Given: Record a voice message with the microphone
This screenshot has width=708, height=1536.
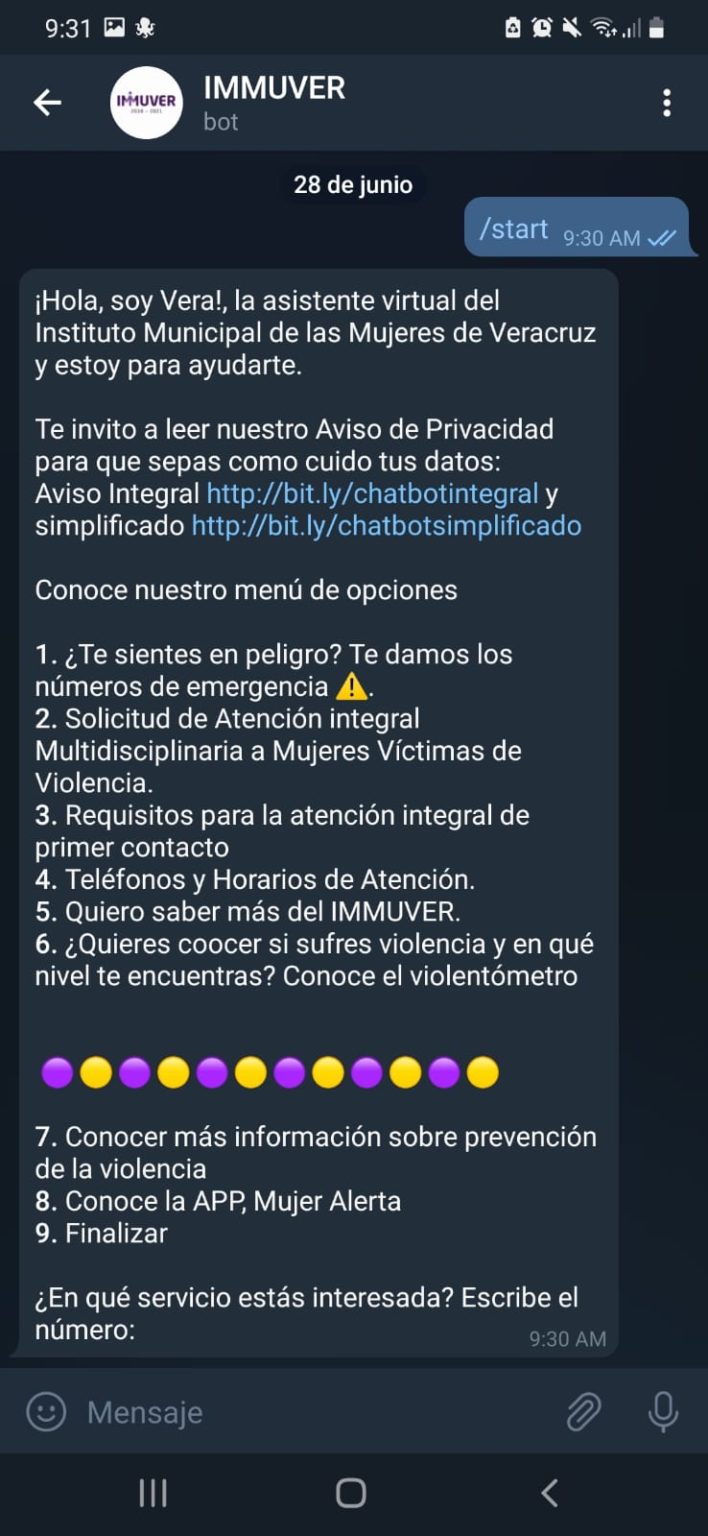Looking at the screenshot, I should point(663,1412).
